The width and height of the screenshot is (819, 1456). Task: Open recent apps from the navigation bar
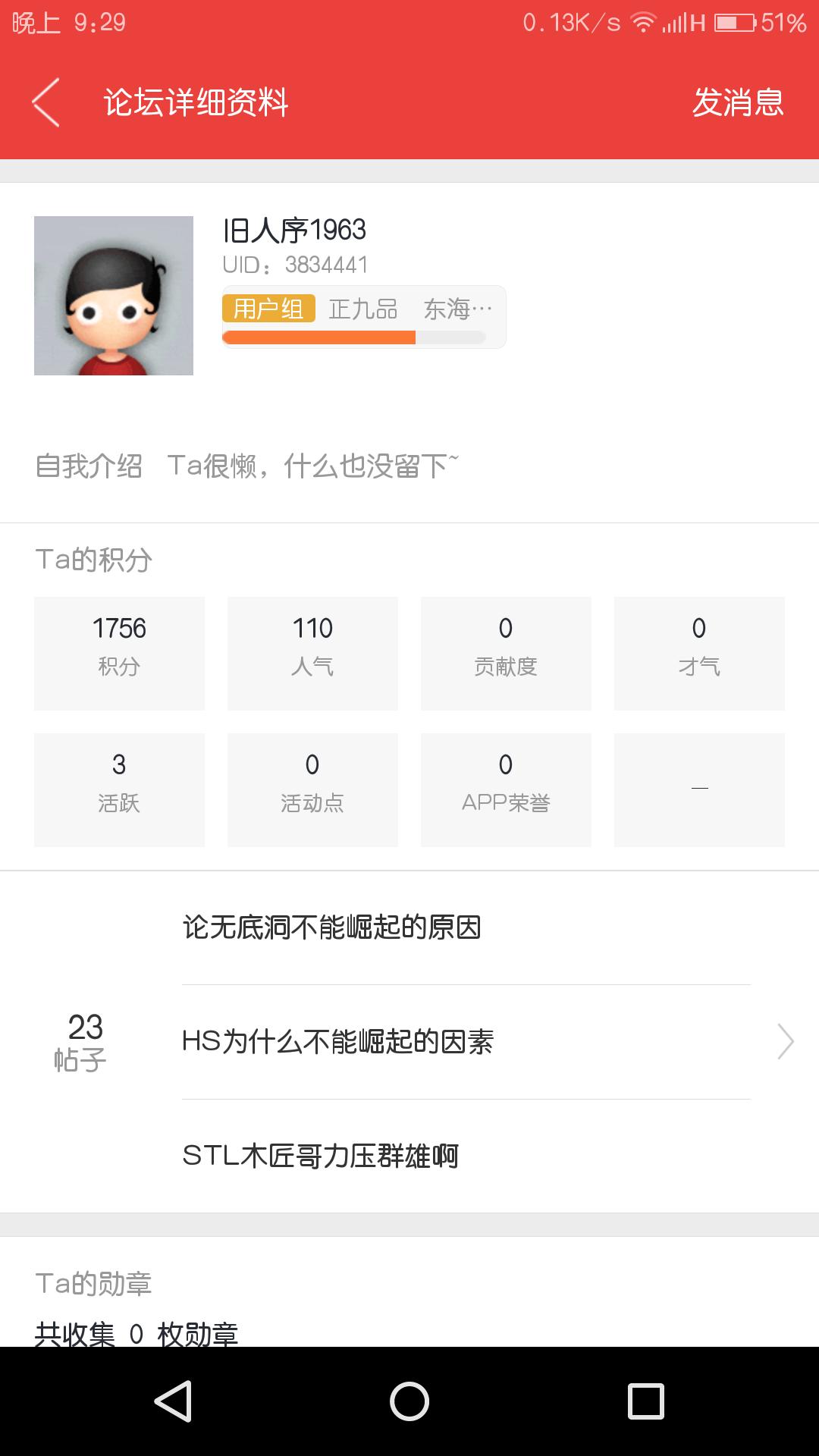tap(646, 1401)
